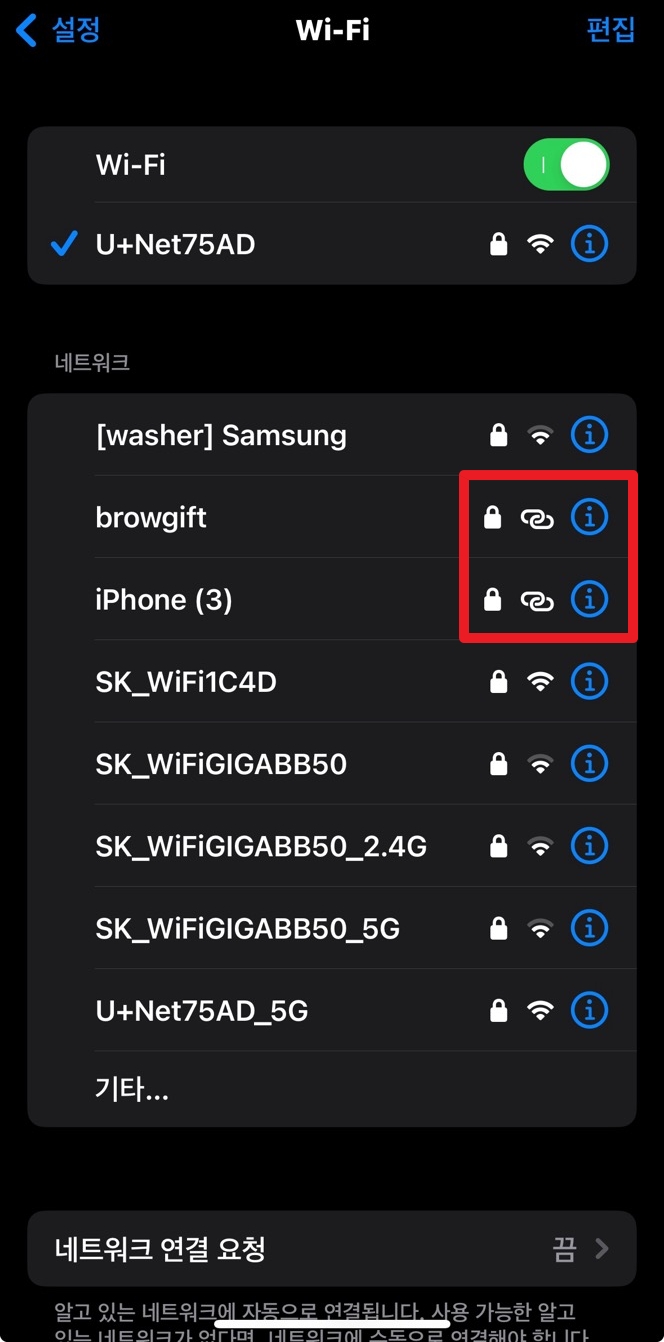The height and width of the screenshot is (1342, 664).
Task: Choose the SK_WiFiGIGABB50_5G network
Action: 332,928
